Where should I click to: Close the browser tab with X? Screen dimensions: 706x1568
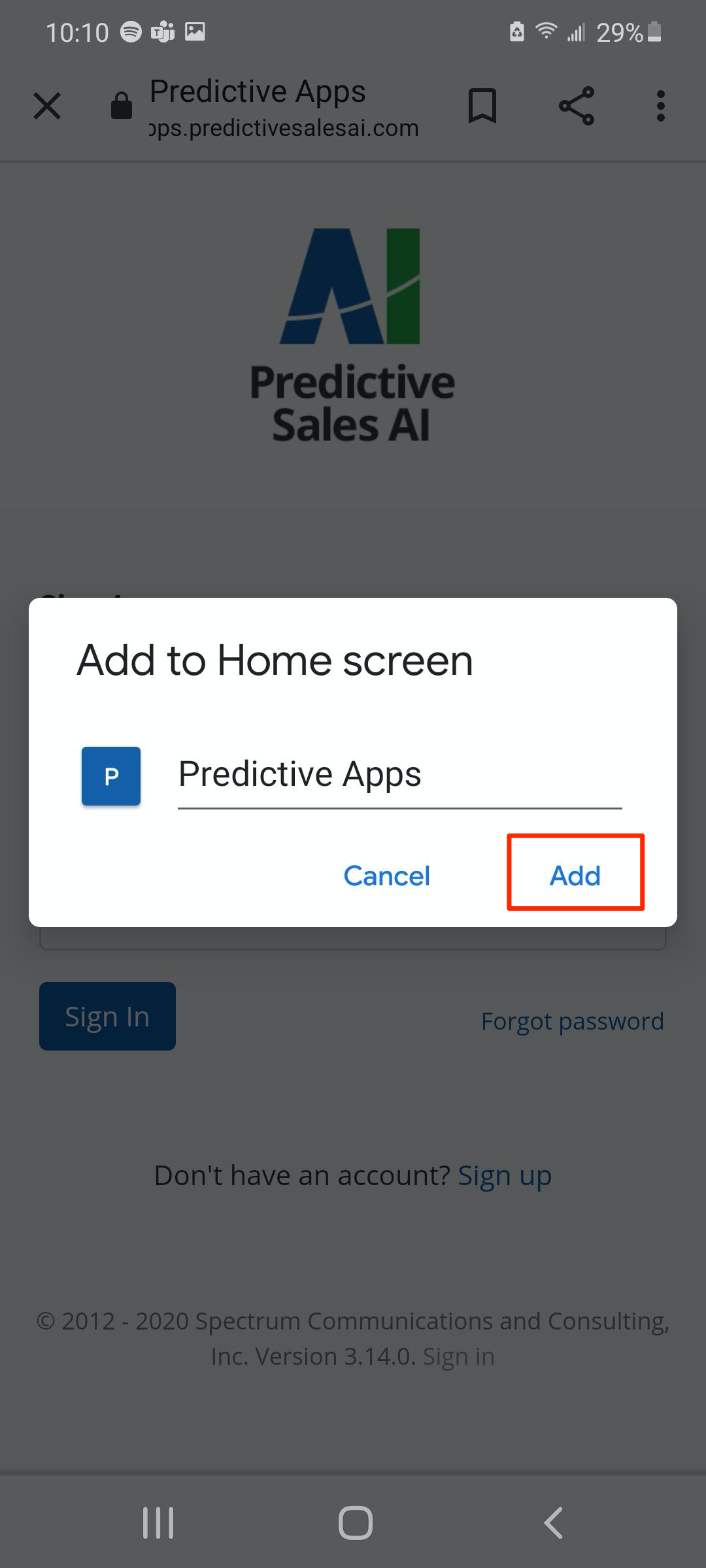pyautogui.click(x=47, y=106)
